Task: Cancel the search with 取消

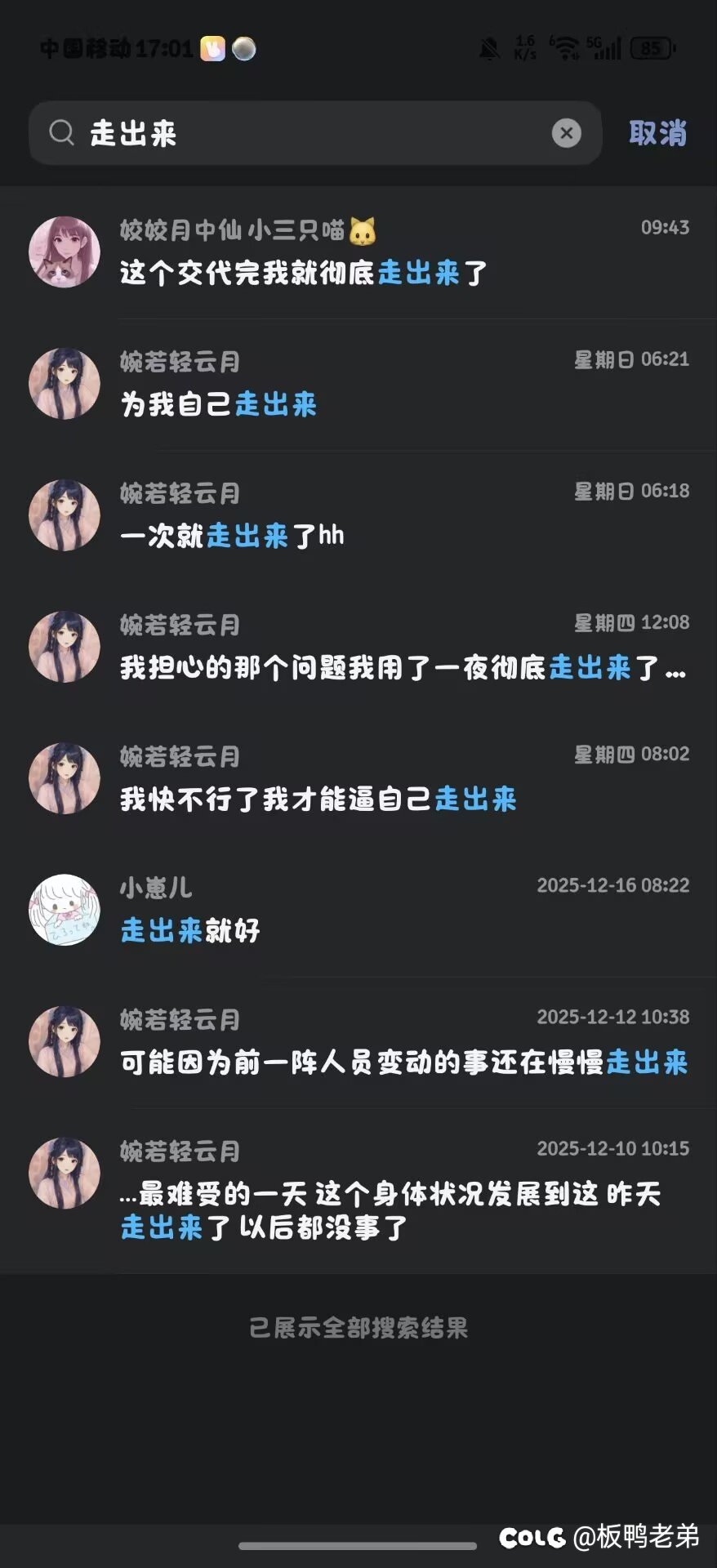Action: click(x=657, y=133)
